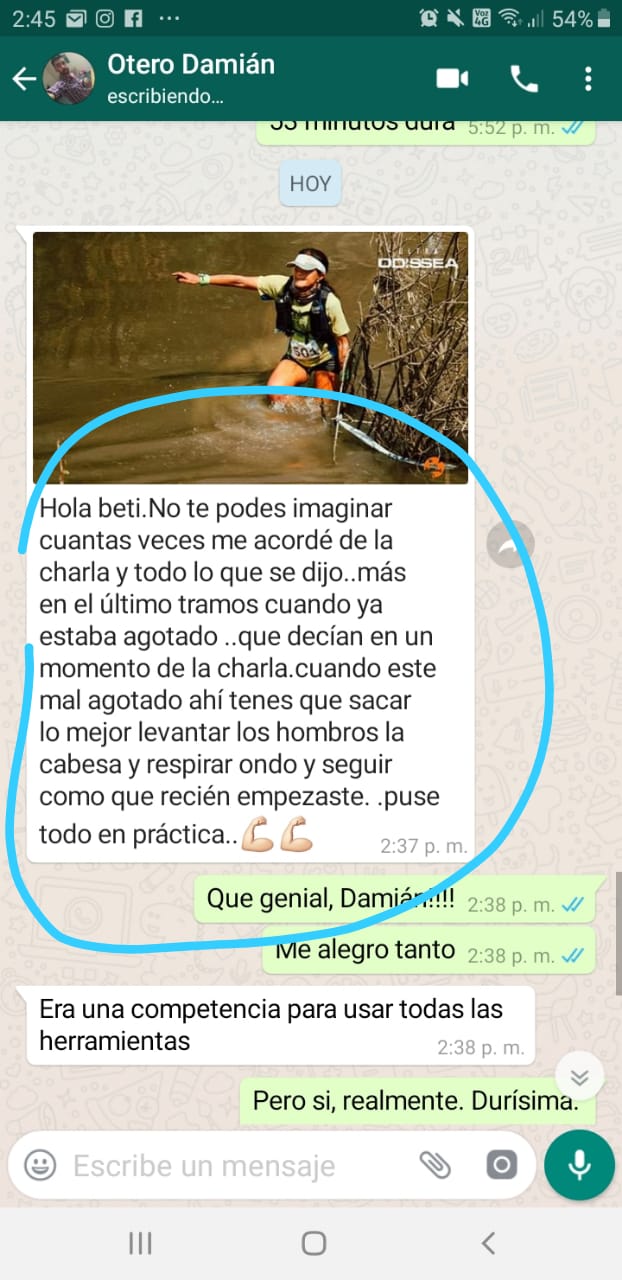Attach a file to the chat
This screenshot has height=1280, width=622.
[x=434, y=1165]
